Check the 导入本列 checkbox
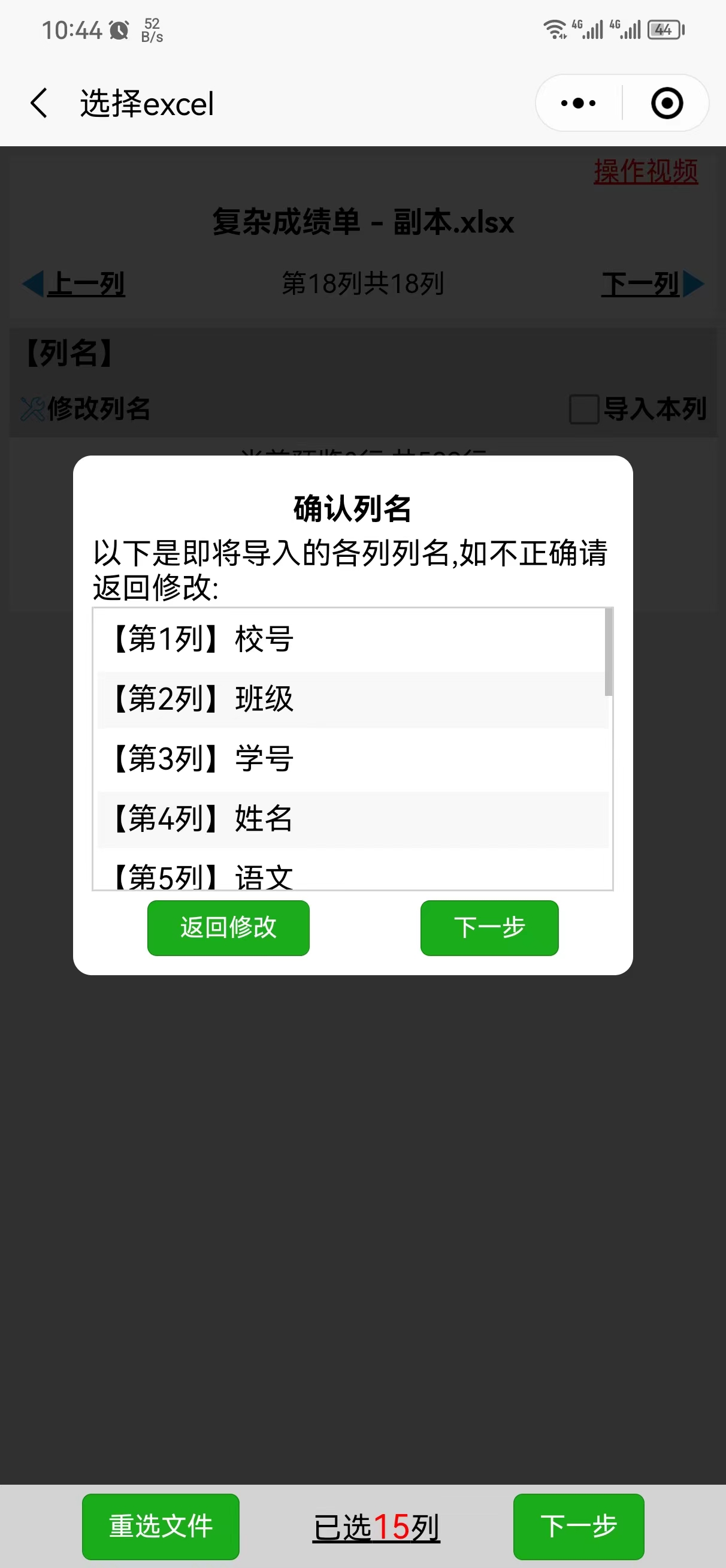The height and width of the screenshot is (1568, 726). 583,409
